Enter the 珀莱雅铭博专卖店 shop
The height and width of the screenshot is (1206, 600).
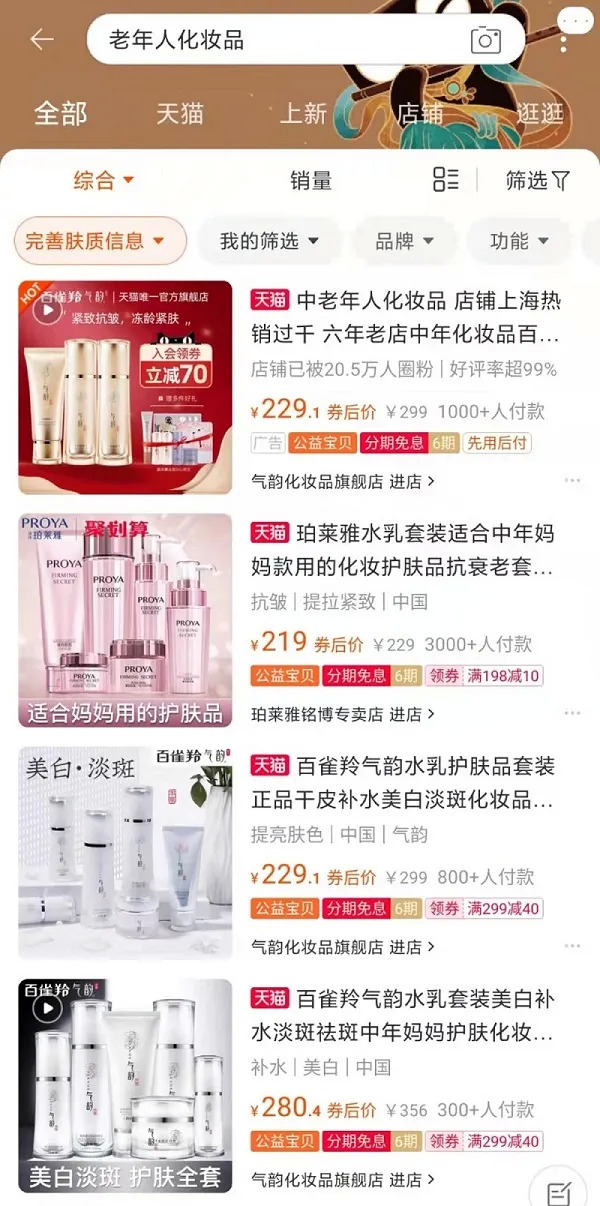point(342,714)
